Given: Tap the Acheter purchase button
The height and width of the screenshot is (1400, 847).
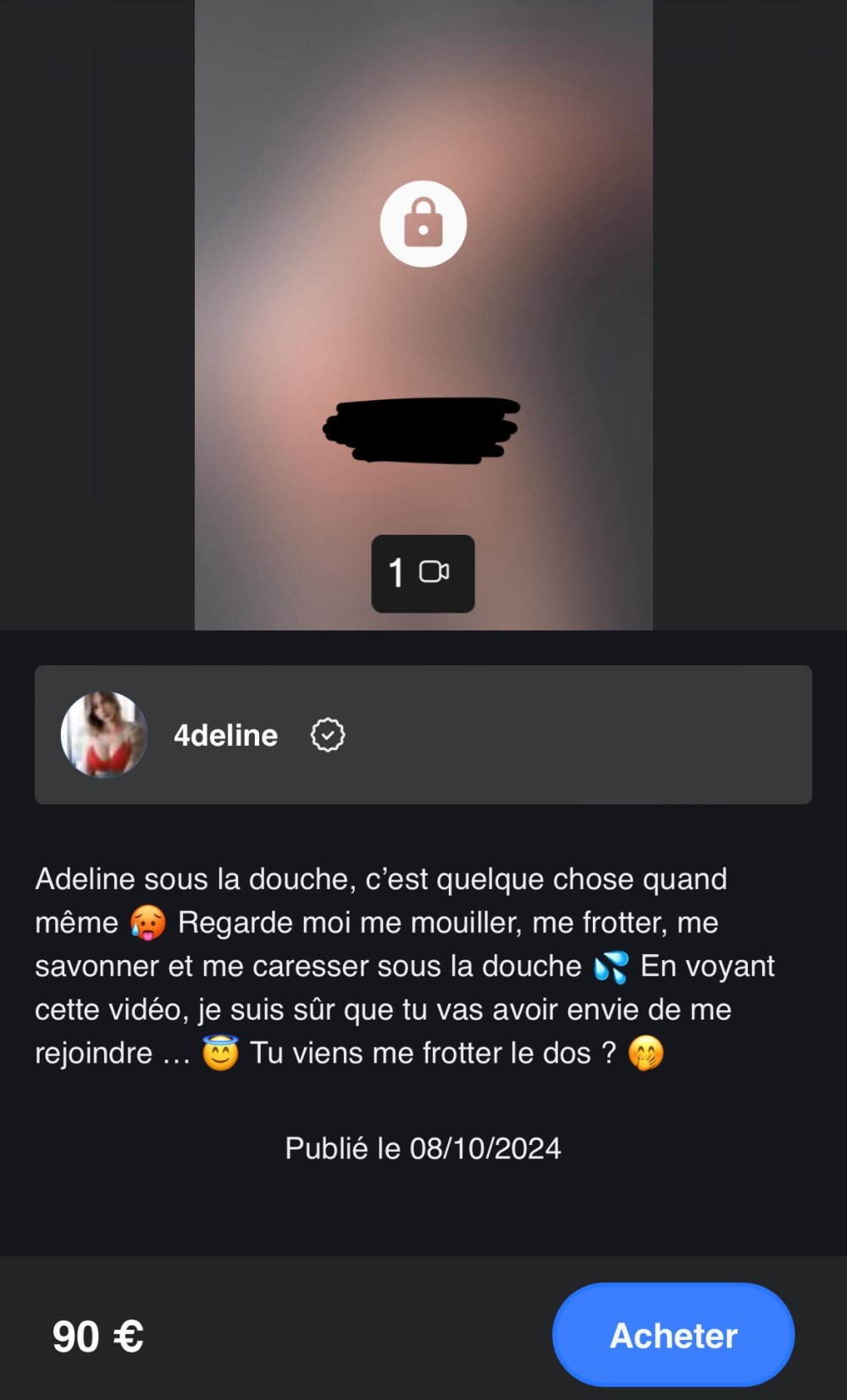Looking at the screenshot, I should coord(673,1336).
